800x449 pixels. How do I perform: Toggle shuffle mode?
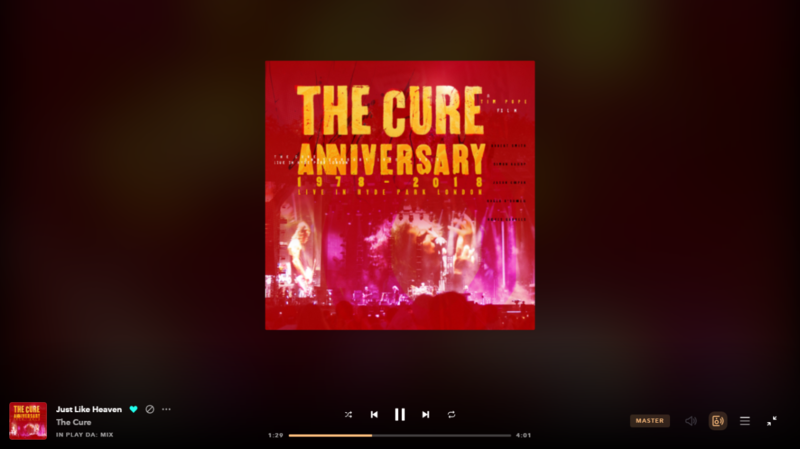(x=348, y=414)
